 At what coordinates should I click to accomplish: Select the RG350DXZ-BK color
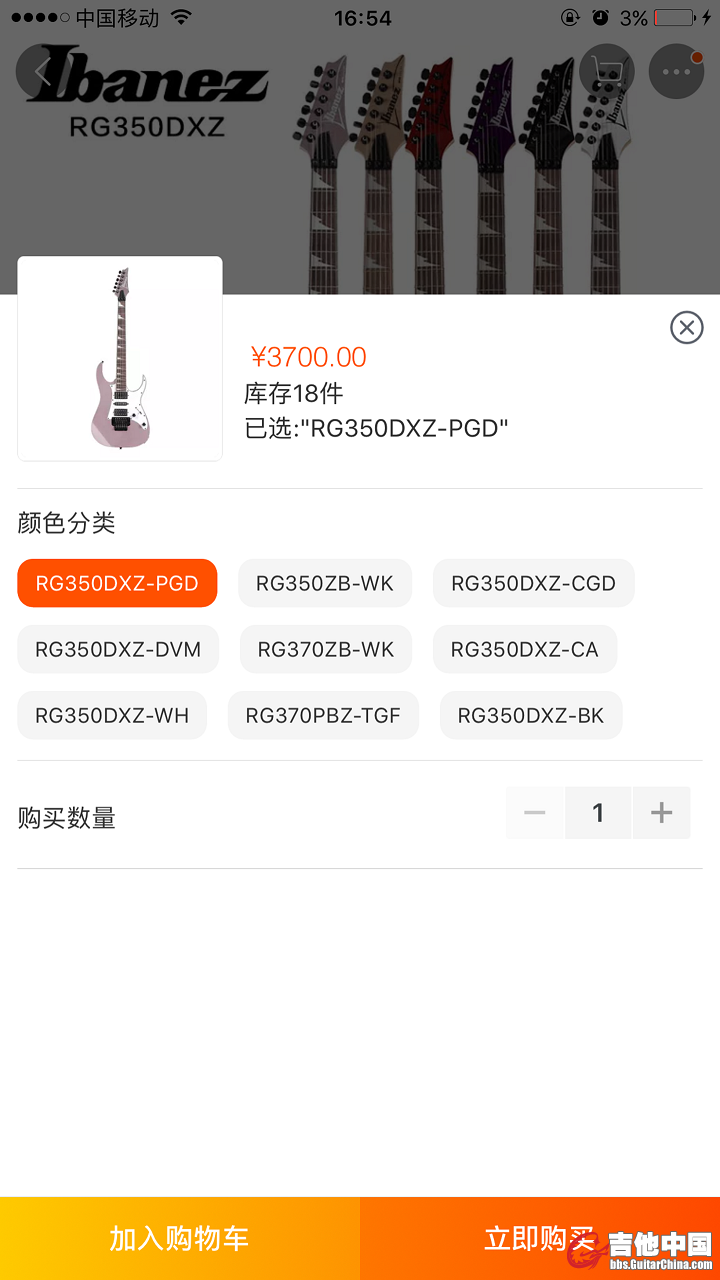531,715
